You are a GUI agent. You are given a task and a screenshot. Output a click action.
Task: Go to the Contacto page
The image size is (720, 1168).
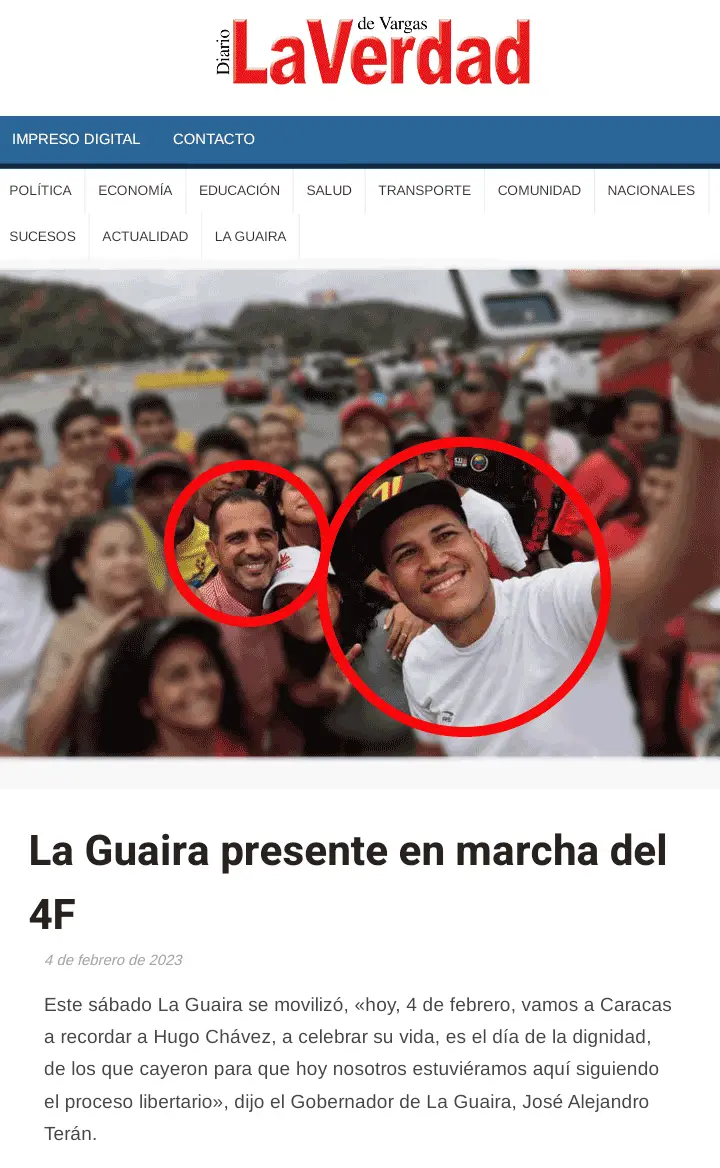214,139
